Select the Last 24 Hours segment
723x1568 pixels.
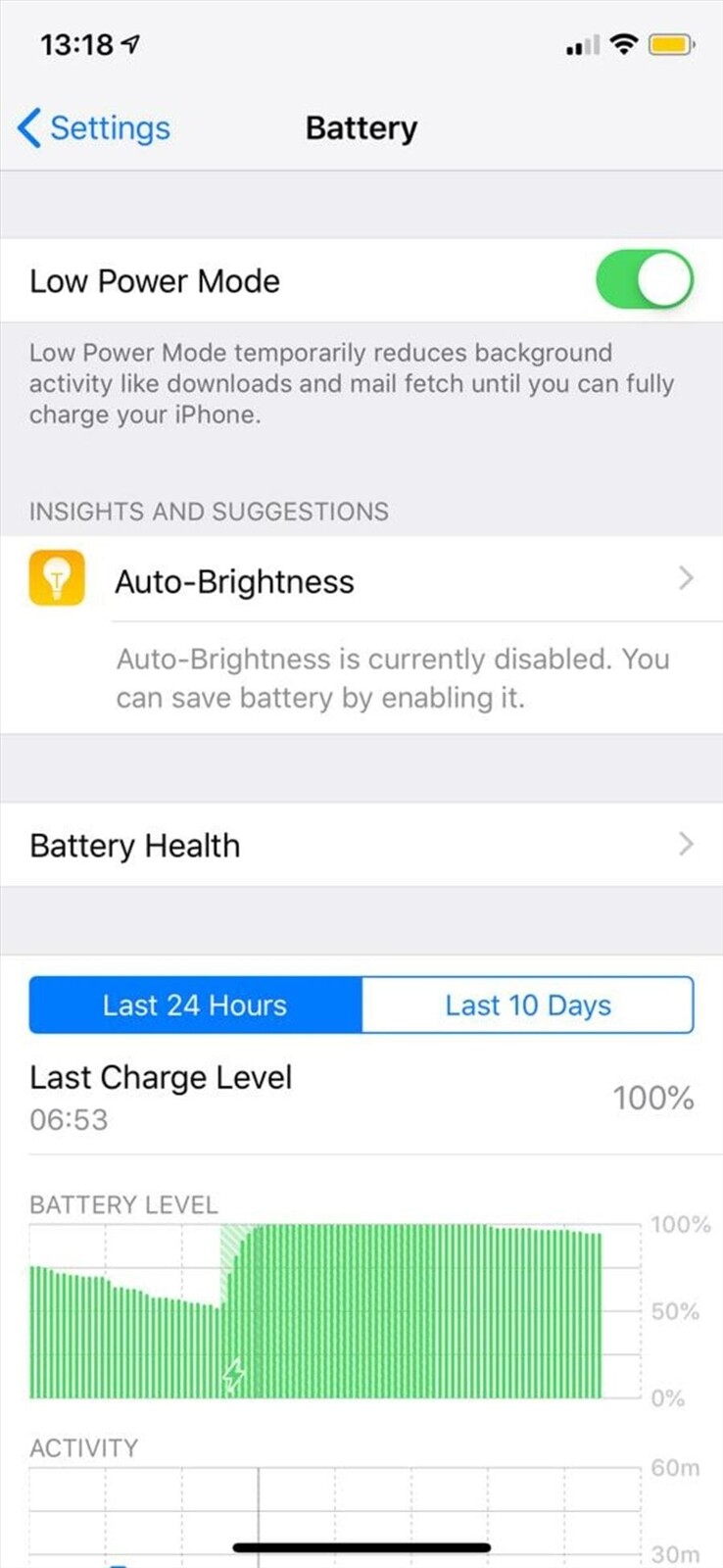[x=195, y=1005]
